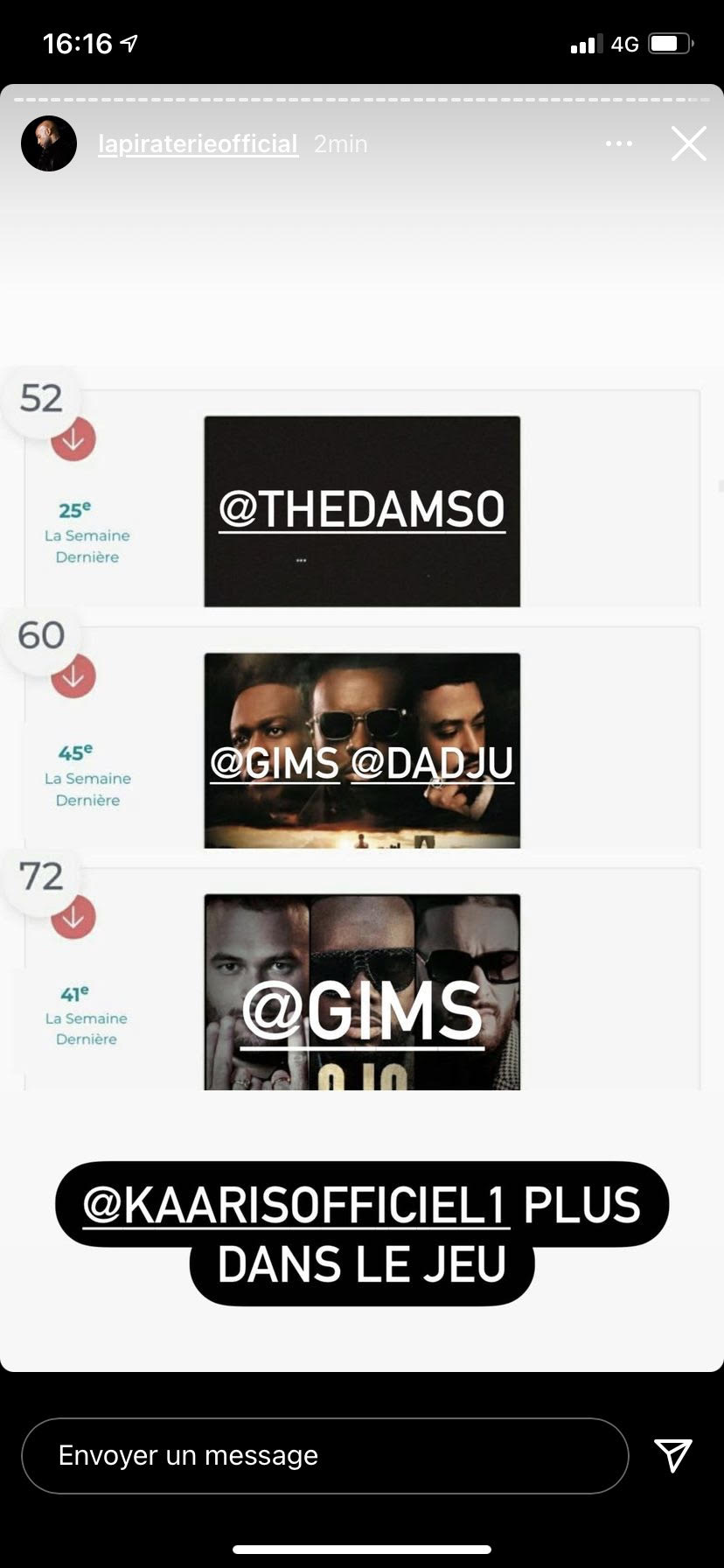Tap the large @GIMS mention sticker
The image size is (724, 1568).
361,1011
